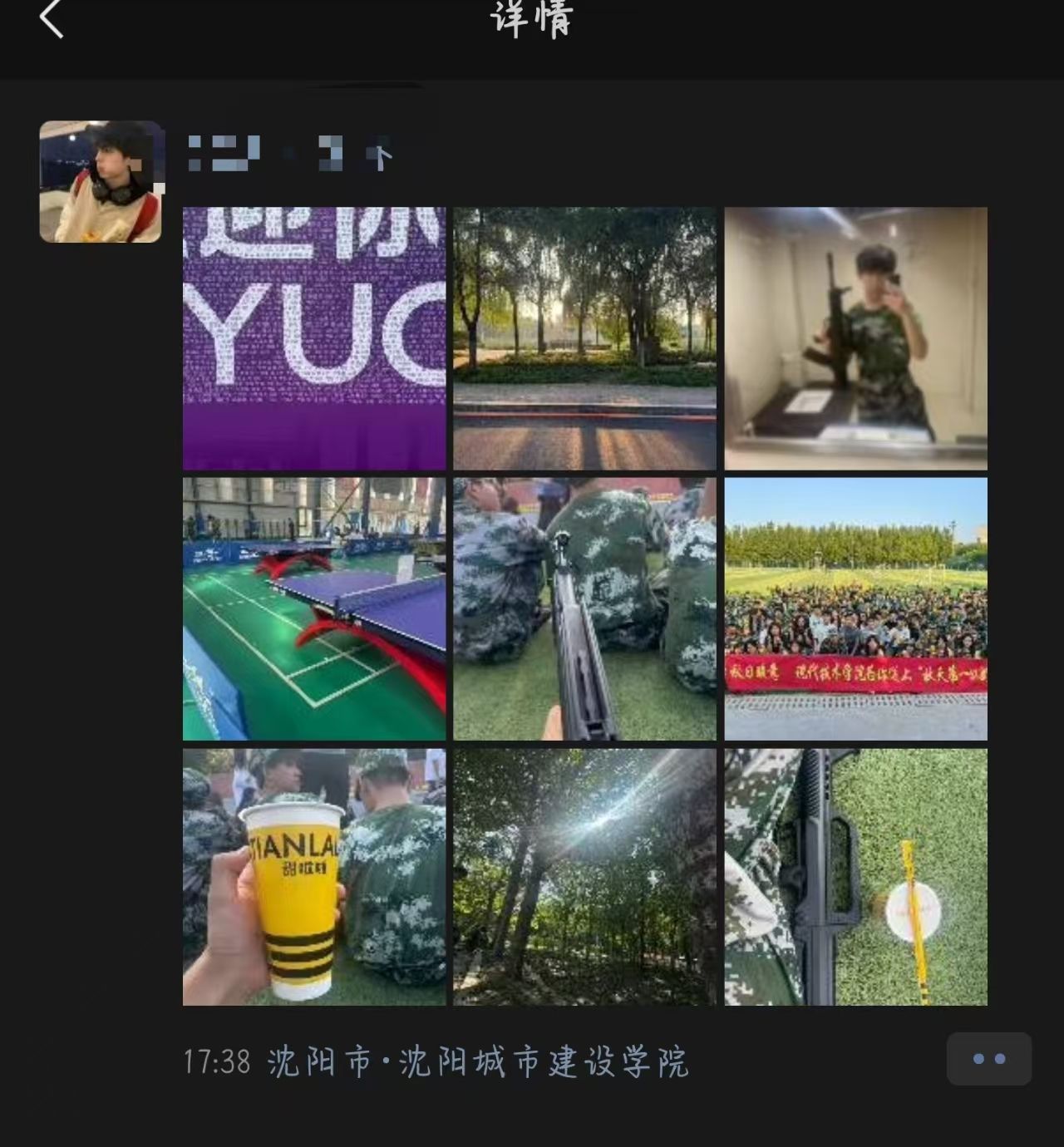Screen dimensions: 1064x1147
Task: Go back from the 详情 page
Action: coord(52,19)
